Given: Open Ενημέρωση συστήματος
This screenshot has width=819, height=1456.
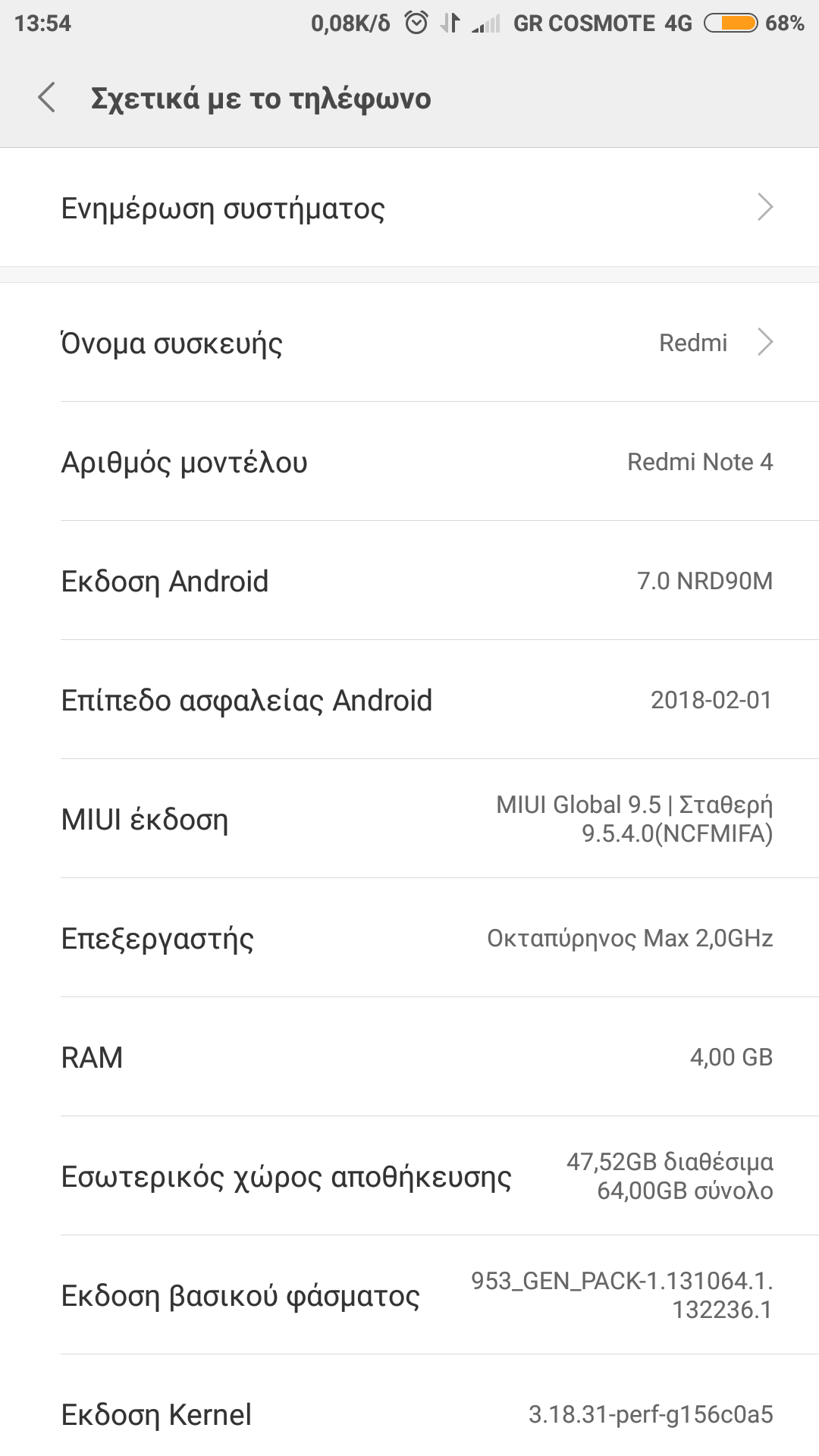Looking at the screenshot, I should tap(409, 208).
